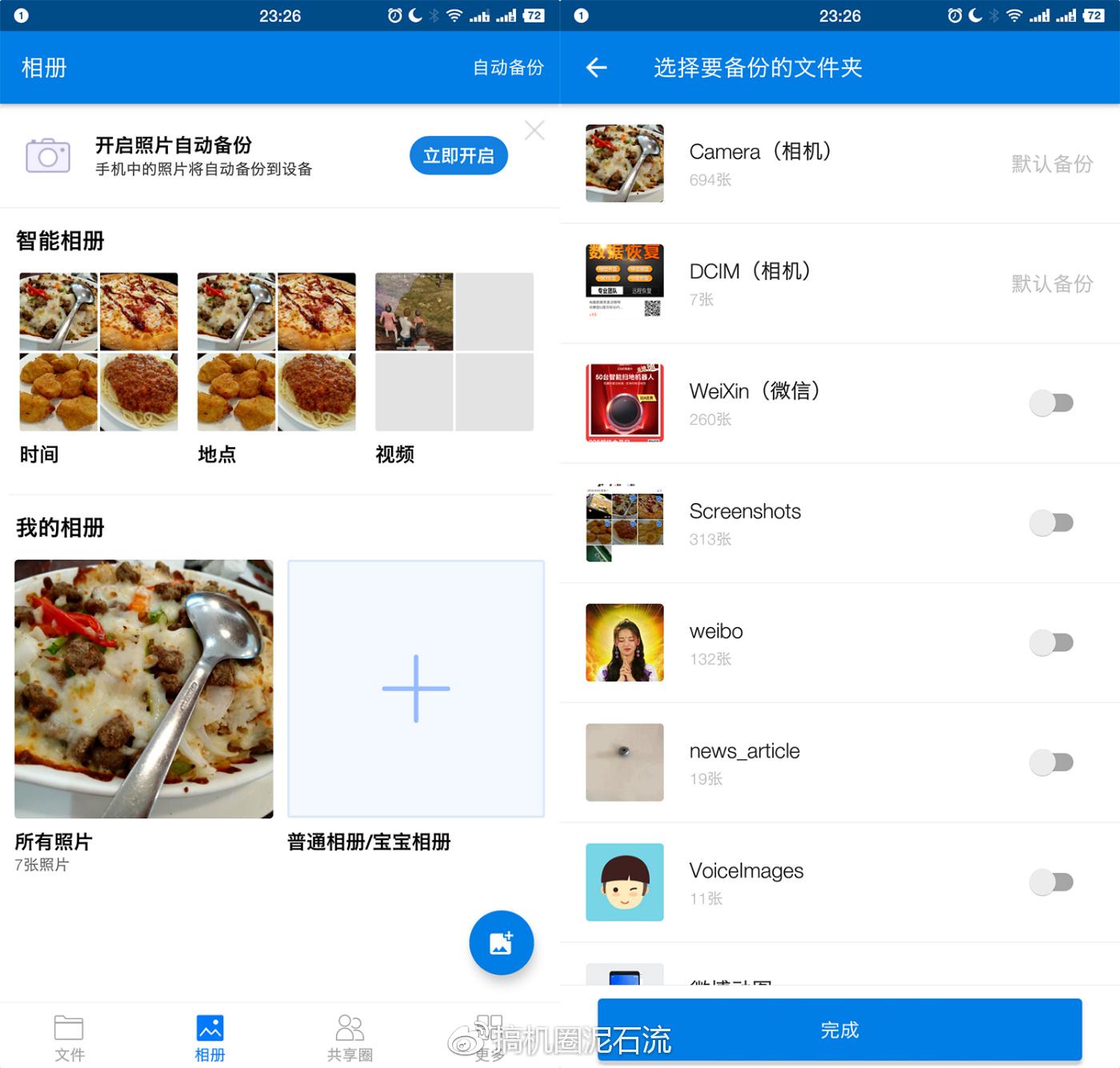
Task: Toggle backup for Screenshots folder
Action: [1051, 523]
